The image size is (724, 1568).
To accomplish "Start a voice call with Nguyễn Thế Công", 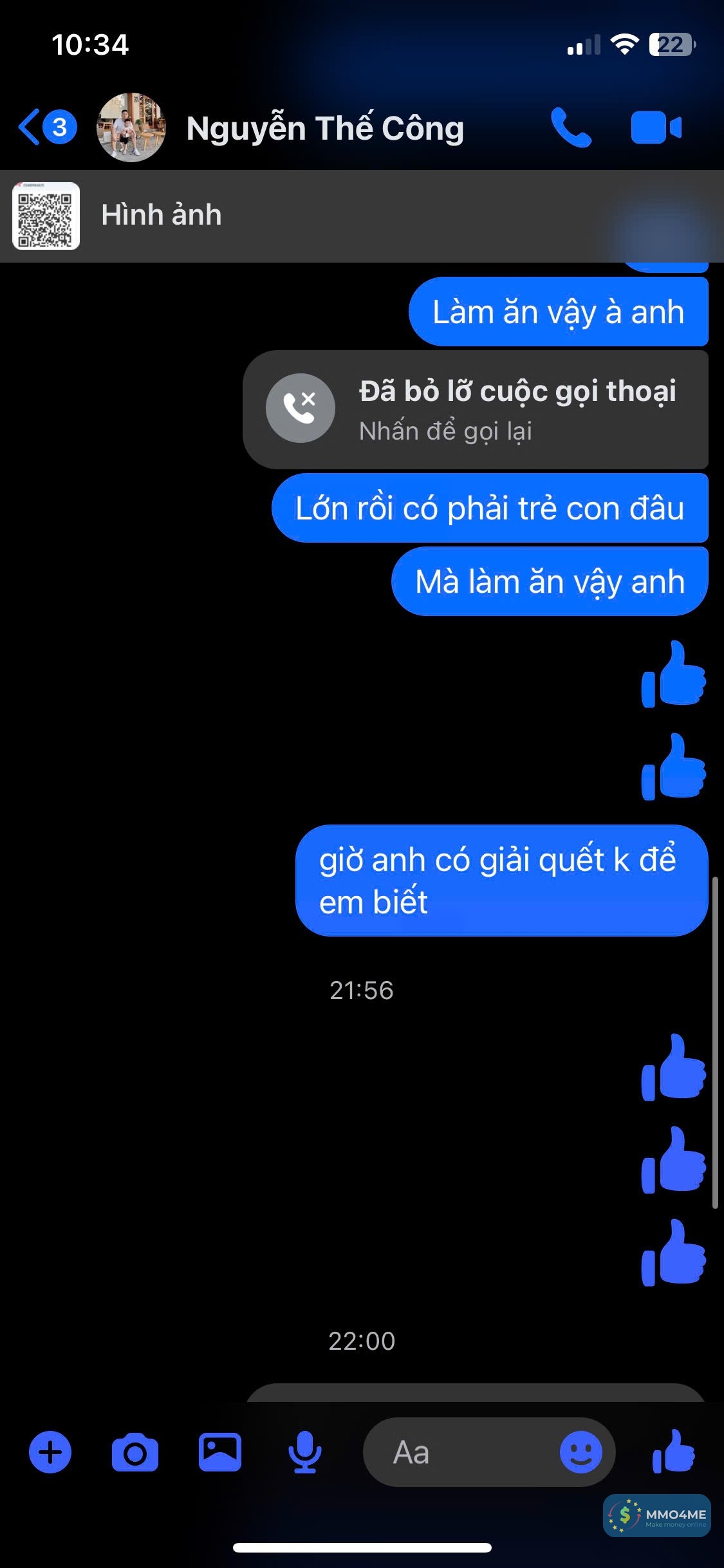I will point(571,127).
